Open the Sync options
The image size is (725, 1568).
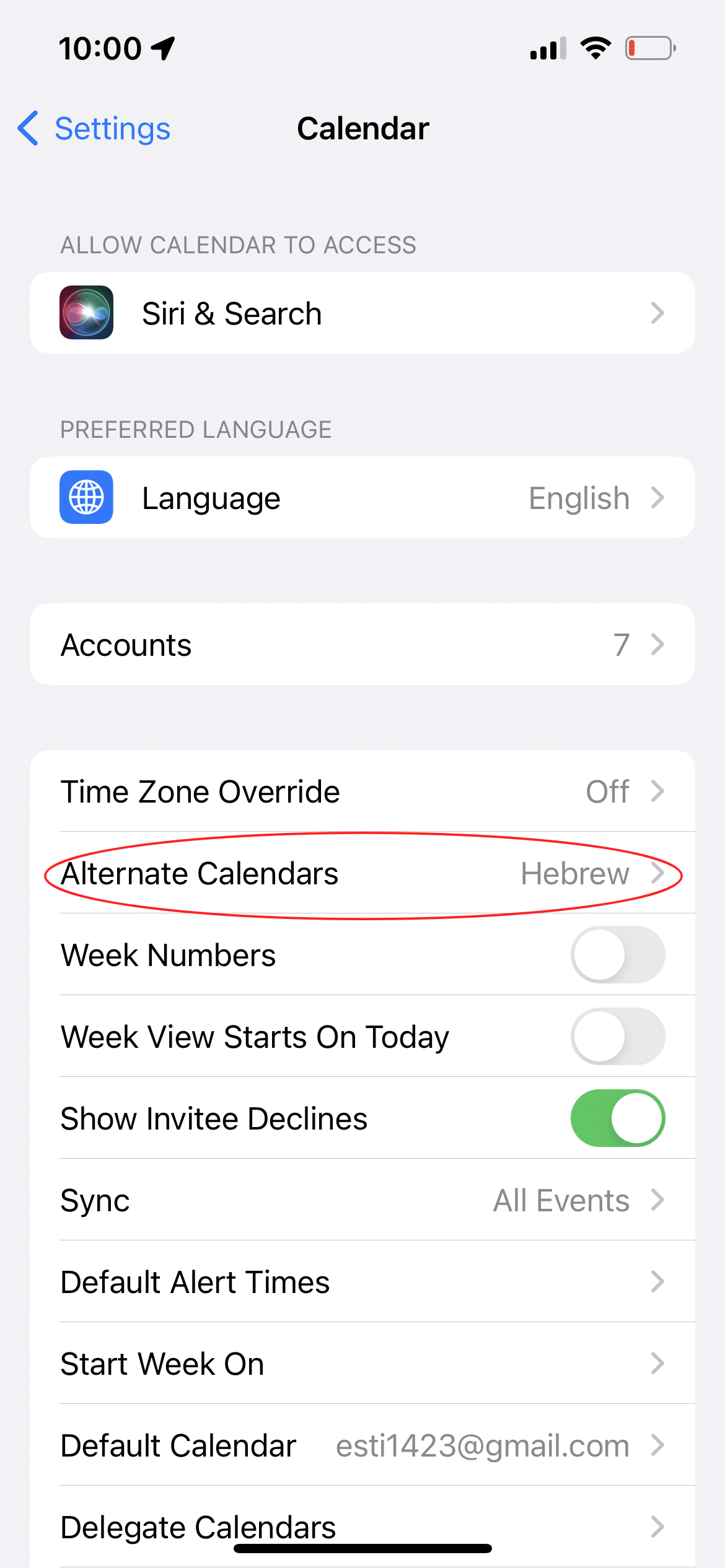pos(362,1200)
